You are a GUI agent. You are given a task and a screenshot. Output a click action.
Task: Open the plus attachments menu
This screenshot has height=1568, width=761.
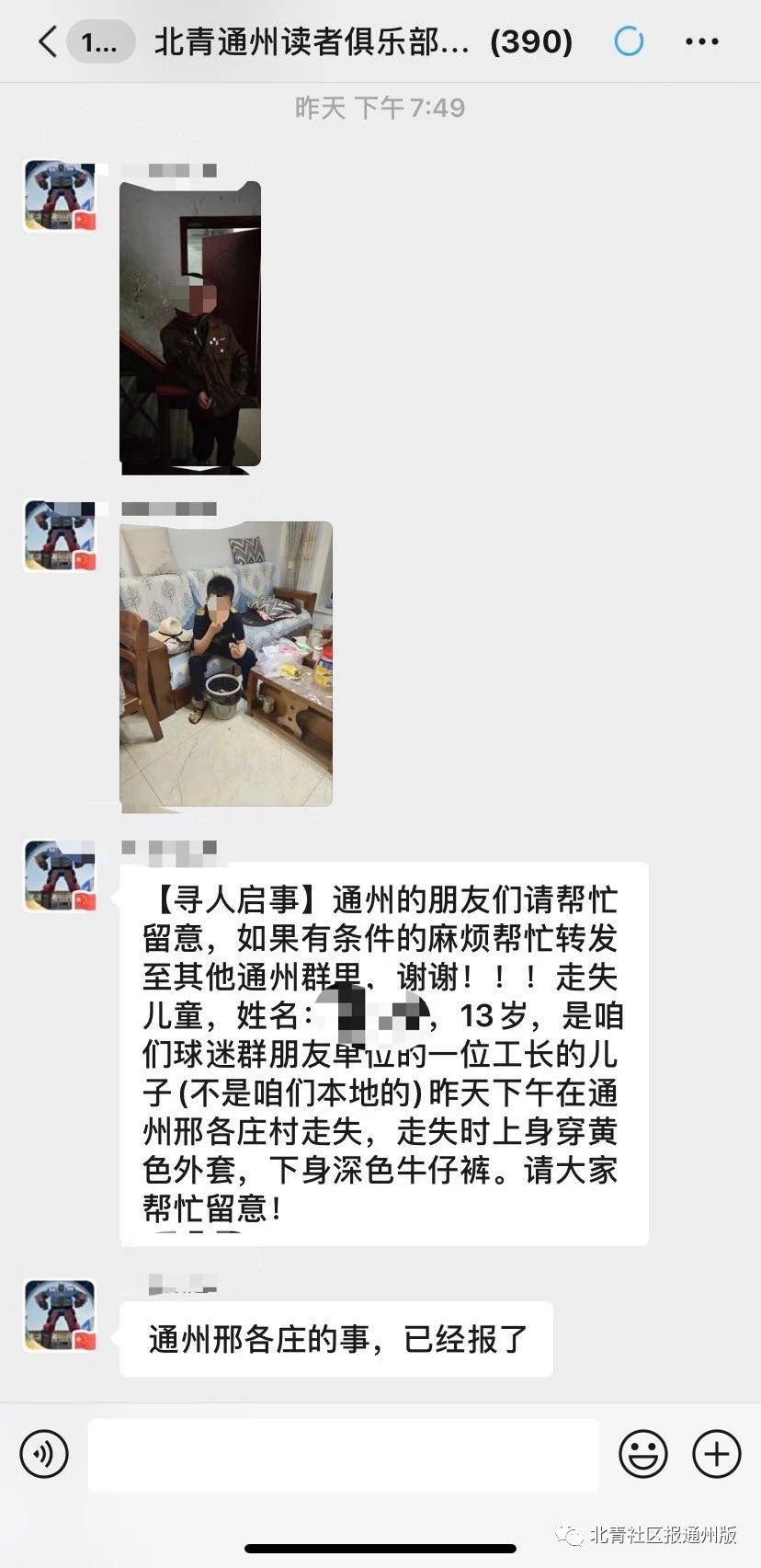click(x=717, y=1454)
